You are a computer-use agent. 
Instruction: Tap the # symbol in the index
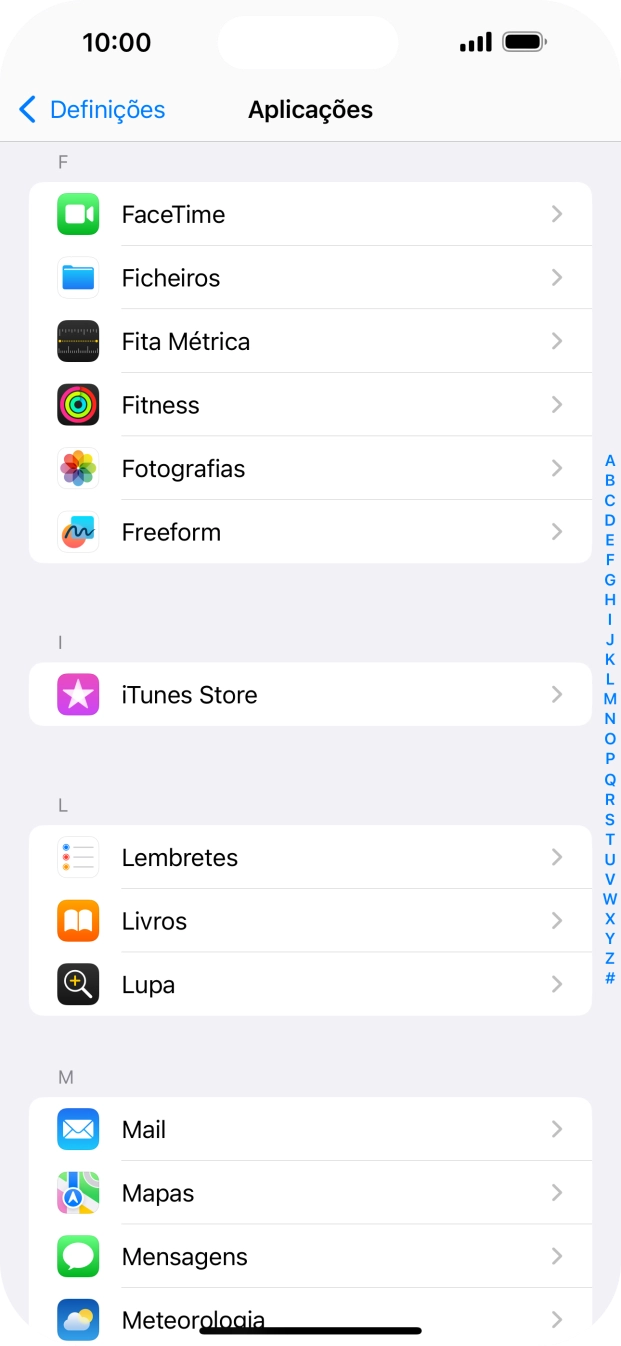610,978
